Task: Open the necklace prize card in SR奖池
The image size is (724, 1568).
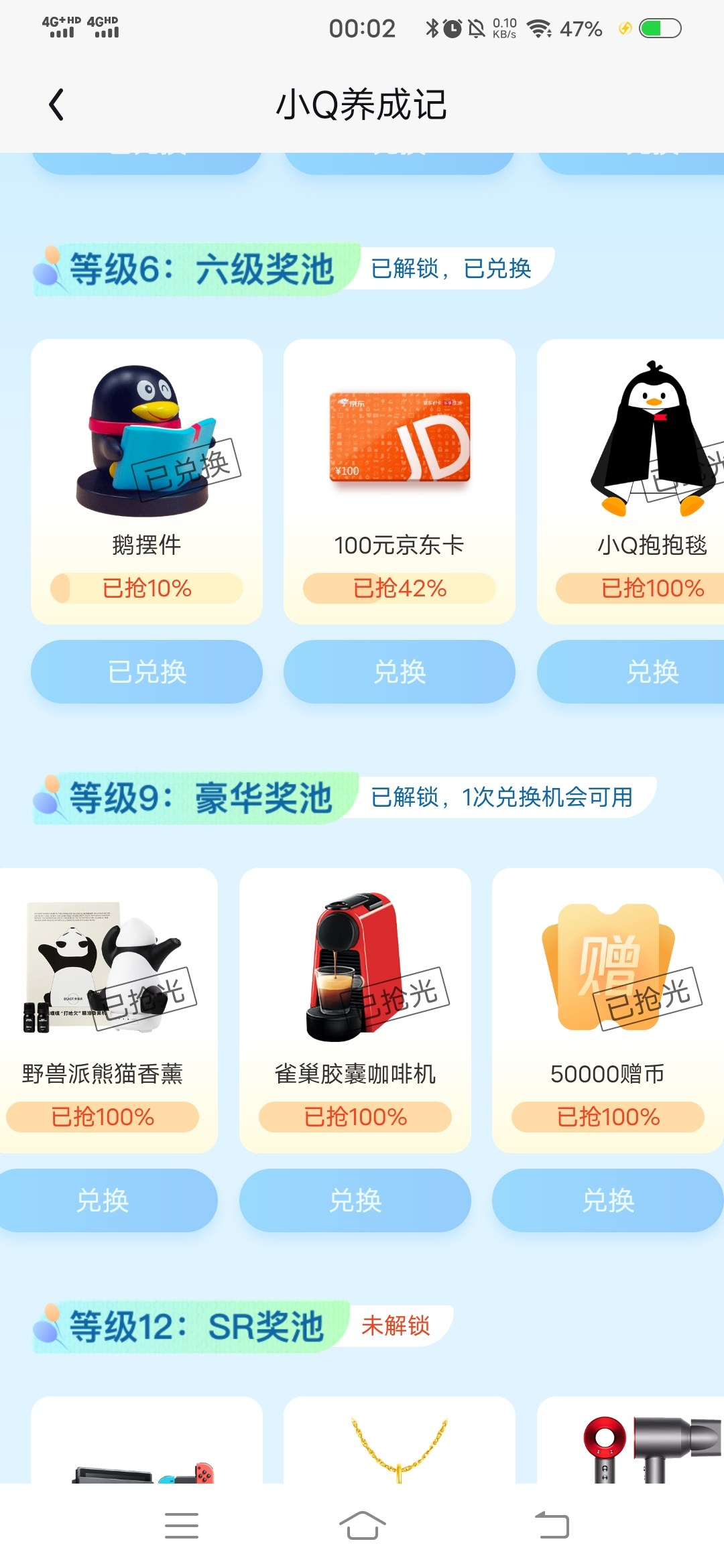Action: (x=400, y=1439)
